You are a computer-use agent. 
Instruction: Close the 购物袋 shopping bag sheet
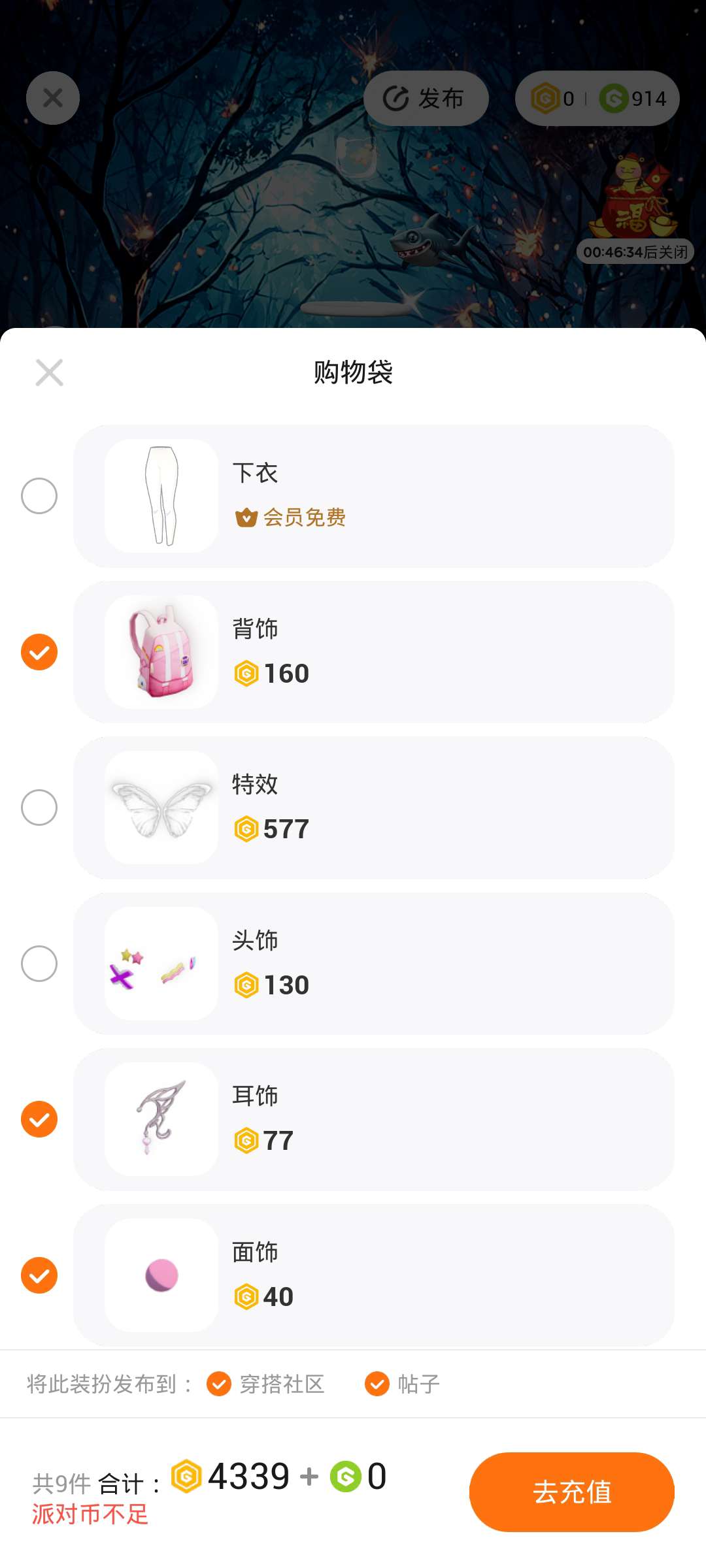49,373
